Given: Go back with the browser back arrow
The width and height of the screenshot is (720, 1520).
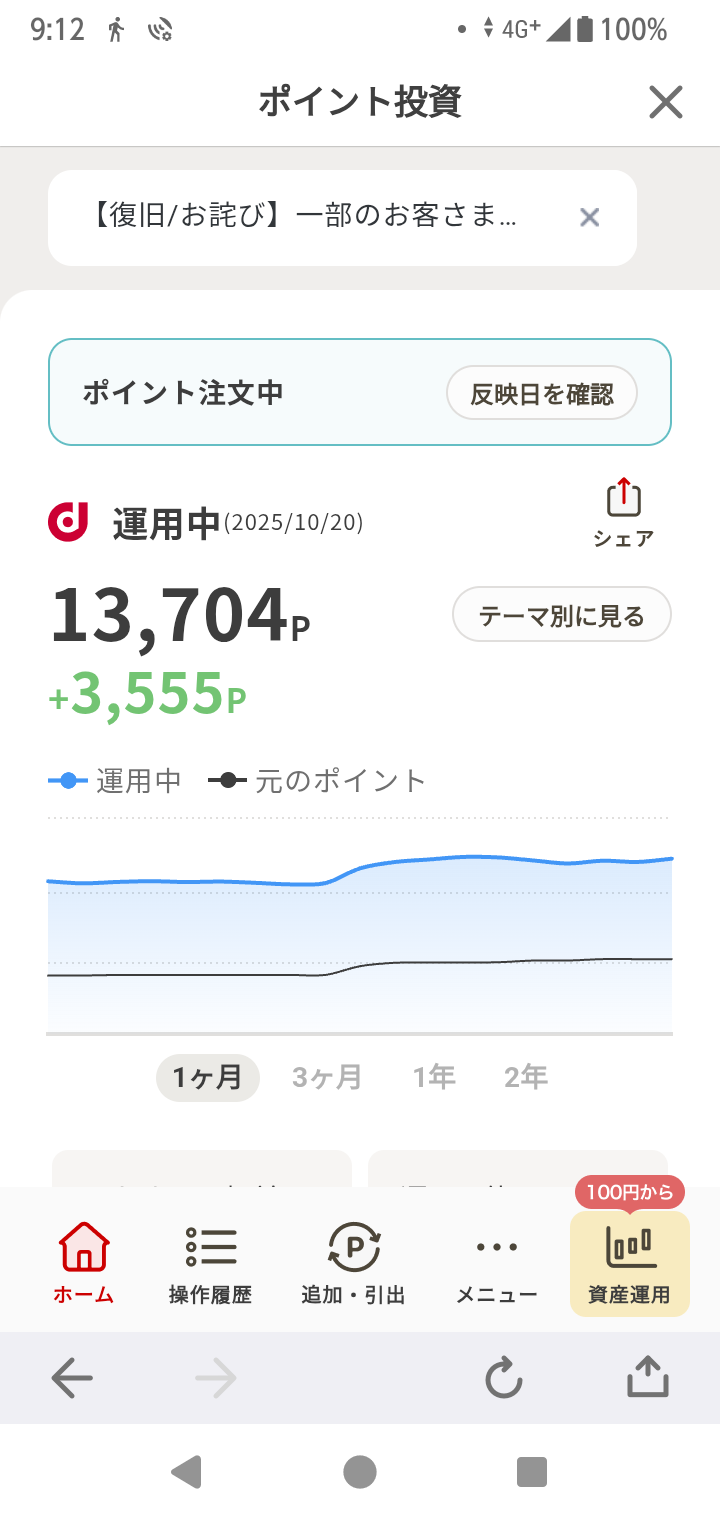Looking at the screenshot, I should [72, 1379].
